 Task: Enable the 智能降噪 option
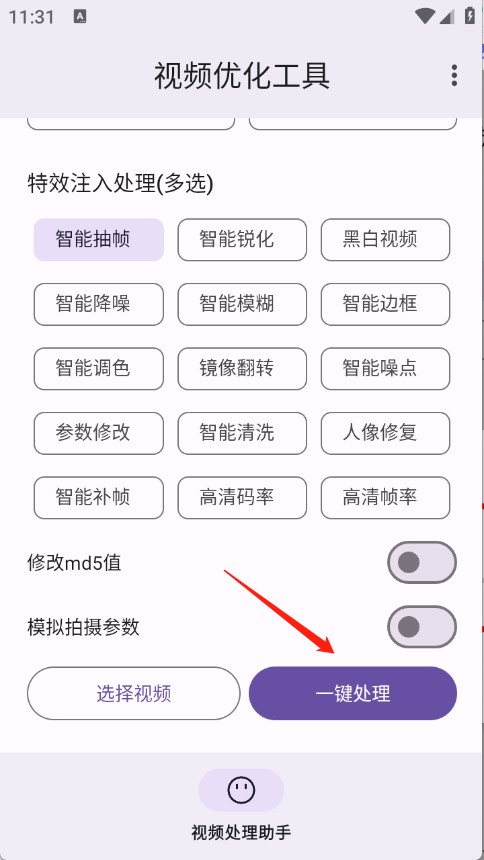point(99,304)
